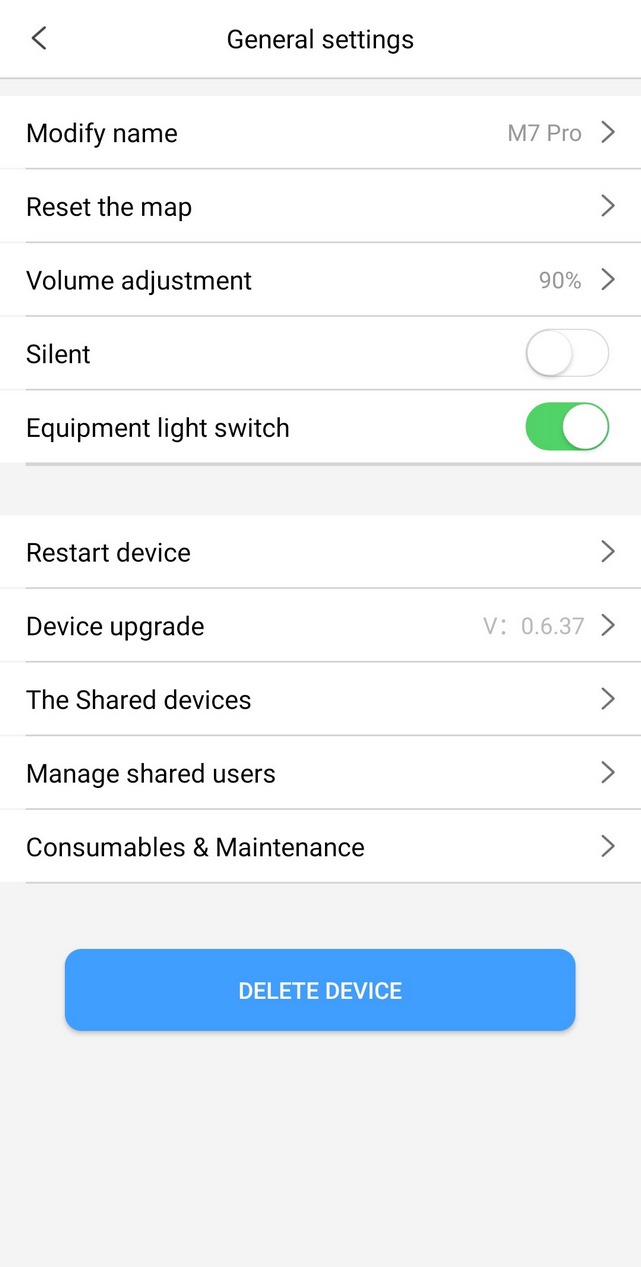Screen dimensions: 641x1267
Task: Open Modify name for M7 Pro
Action: click(320, 133)
